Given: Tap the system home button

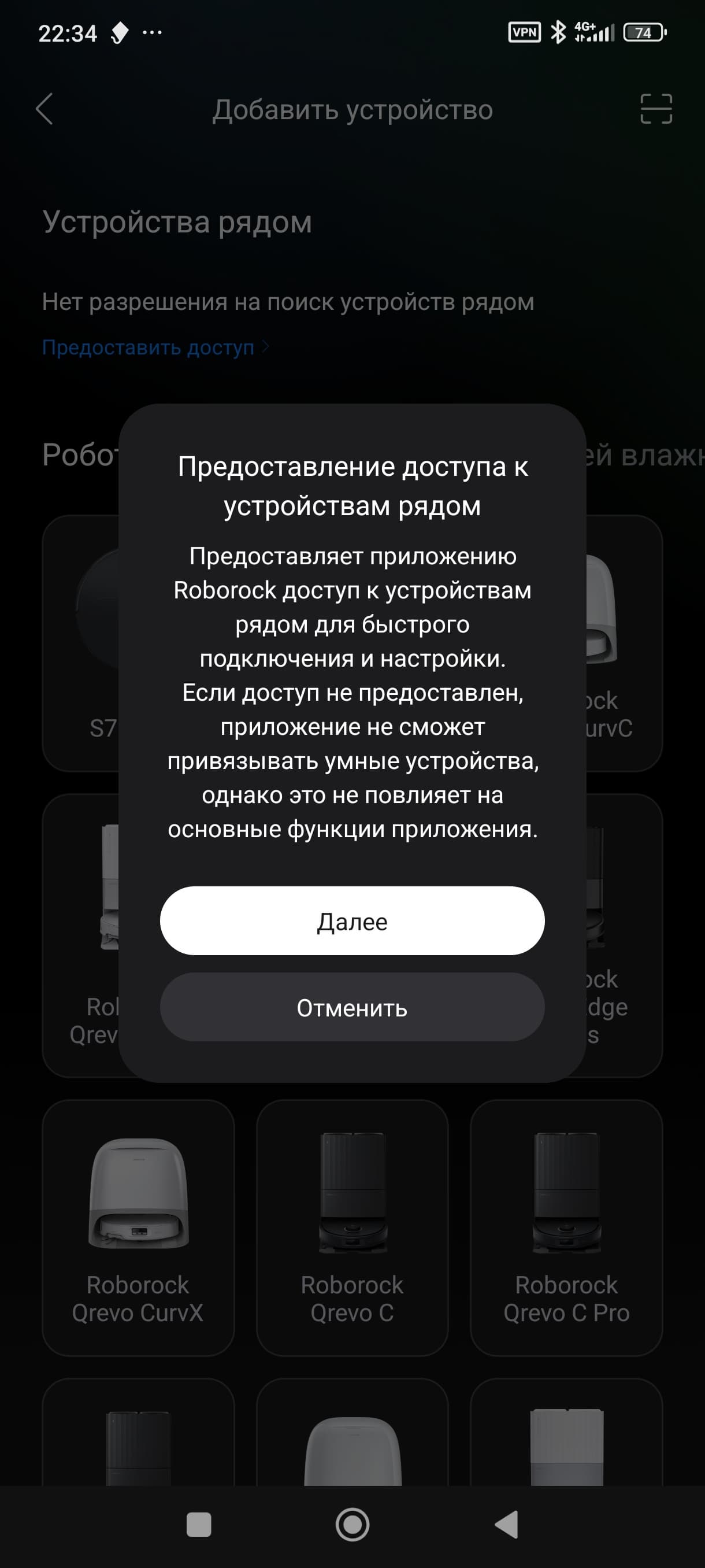Looking at the screenshot, I should click(352, 1525).
